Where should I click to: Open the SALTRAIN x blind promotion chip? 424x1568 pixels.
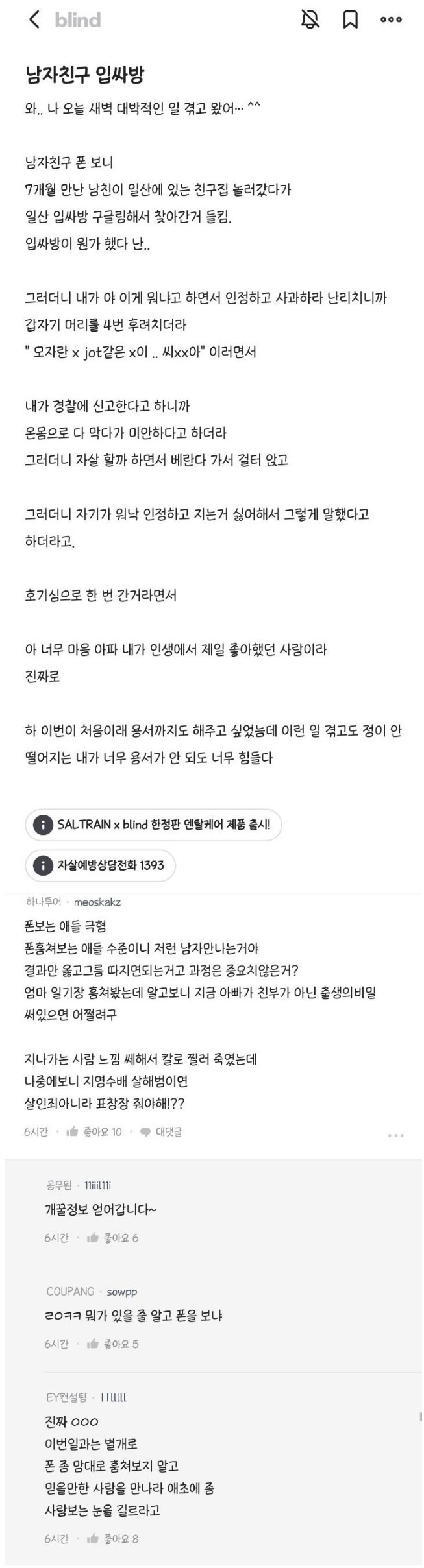pyautogui.click(x=153, y=825)
